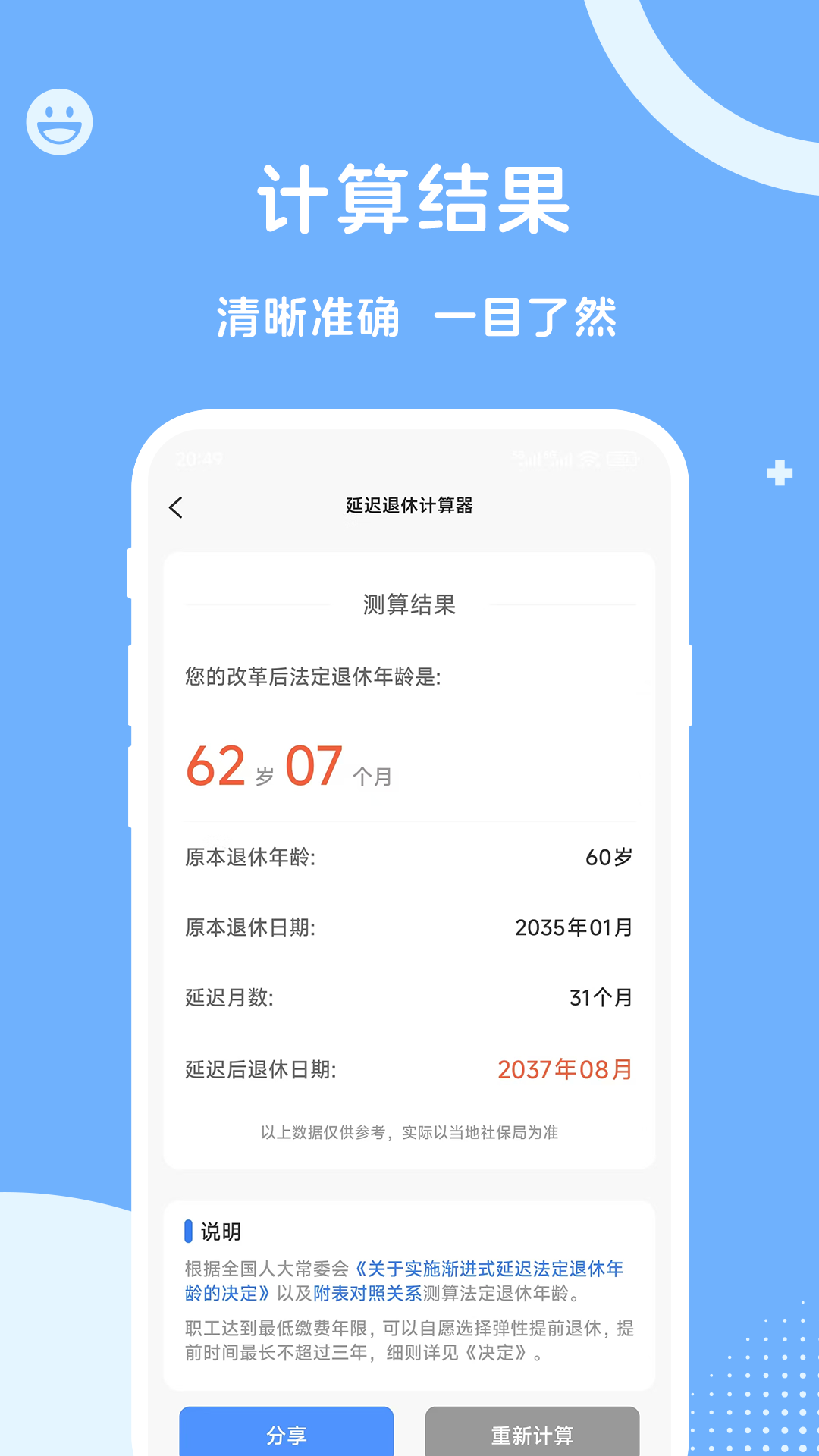Tap the back arrow to return
This screenshot has height=1456, width=819.
point(177,507)
